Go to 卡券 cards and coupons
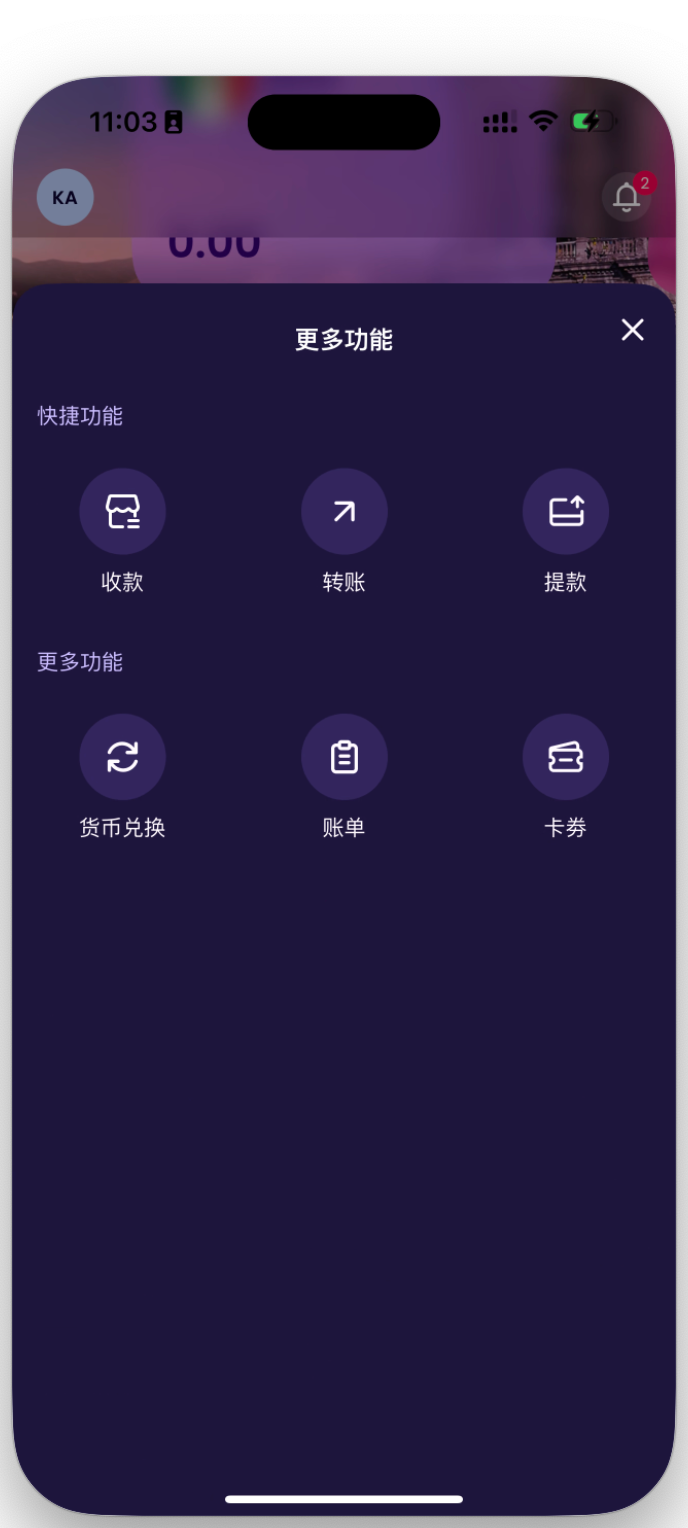688x1528 pixels. click(x=565, y=757)
